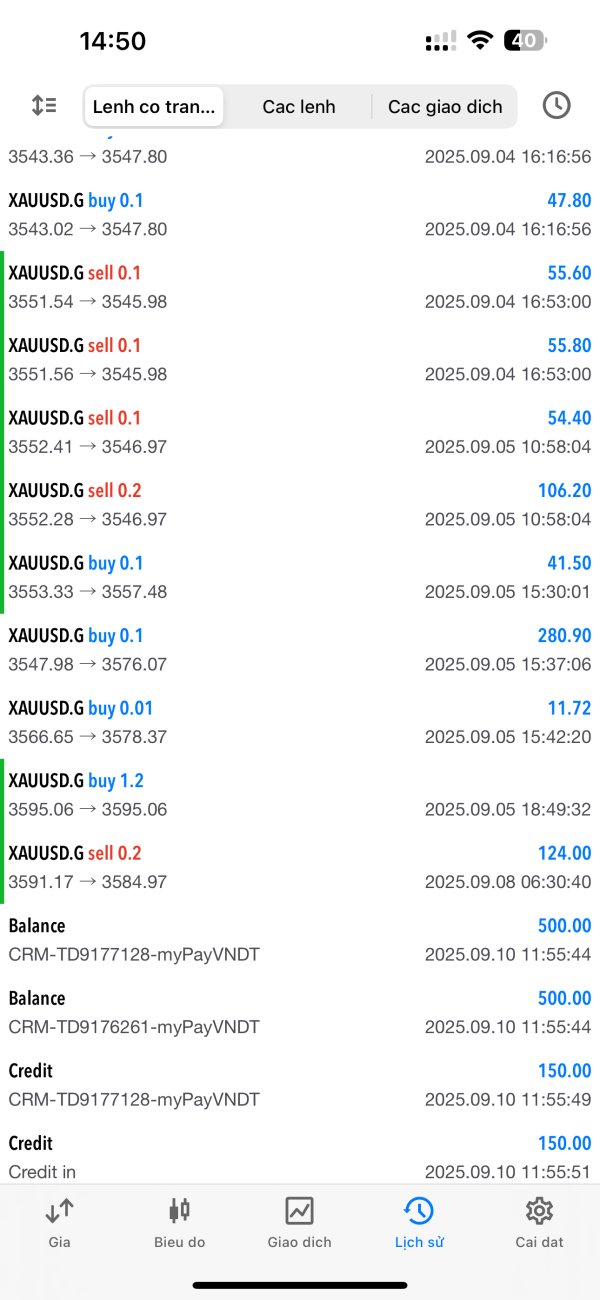The image size is (600, 1300).
Task: Expand the Credit in entry
Action: tap(300, 1157)
